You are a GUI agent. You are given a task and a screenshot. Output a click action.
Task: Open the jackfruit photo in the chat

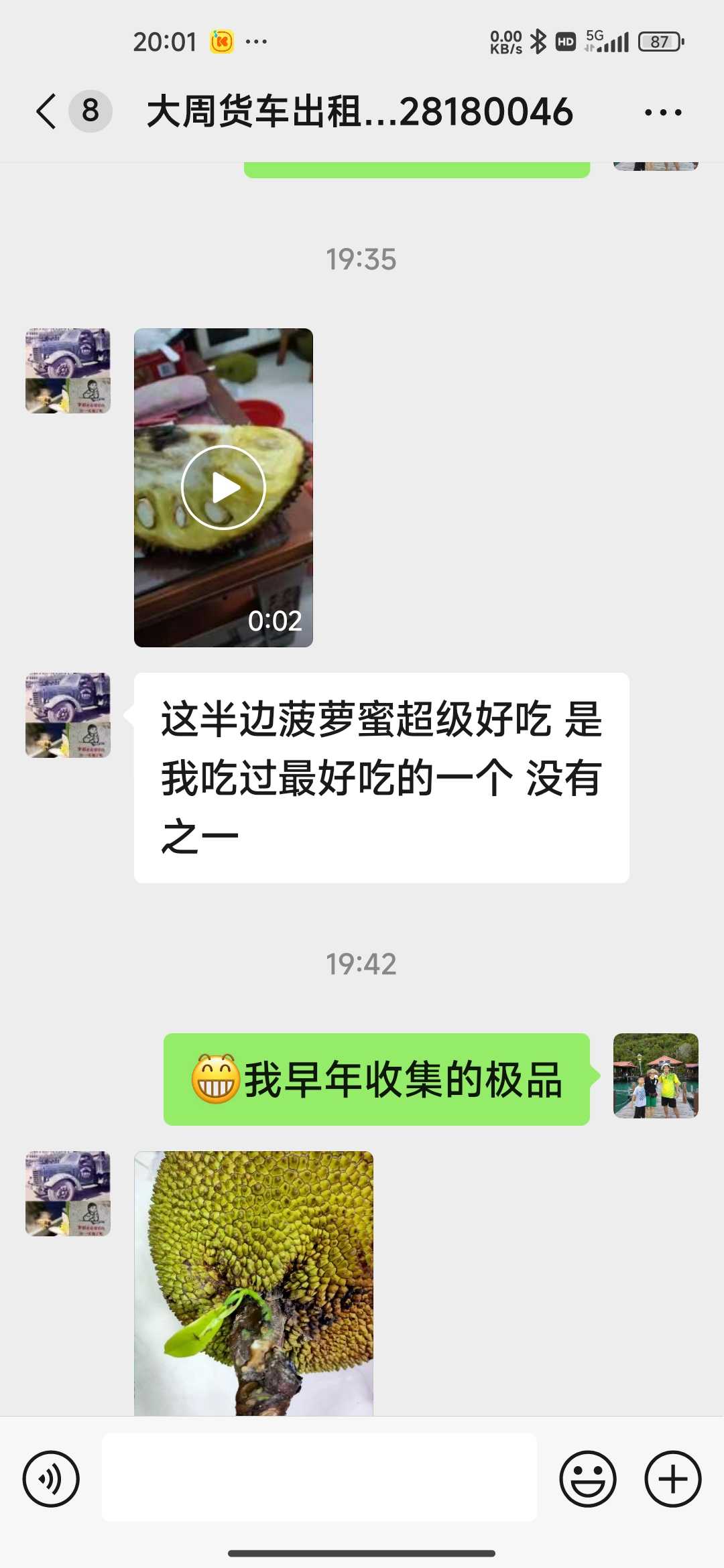click(x=253, y=1283)
